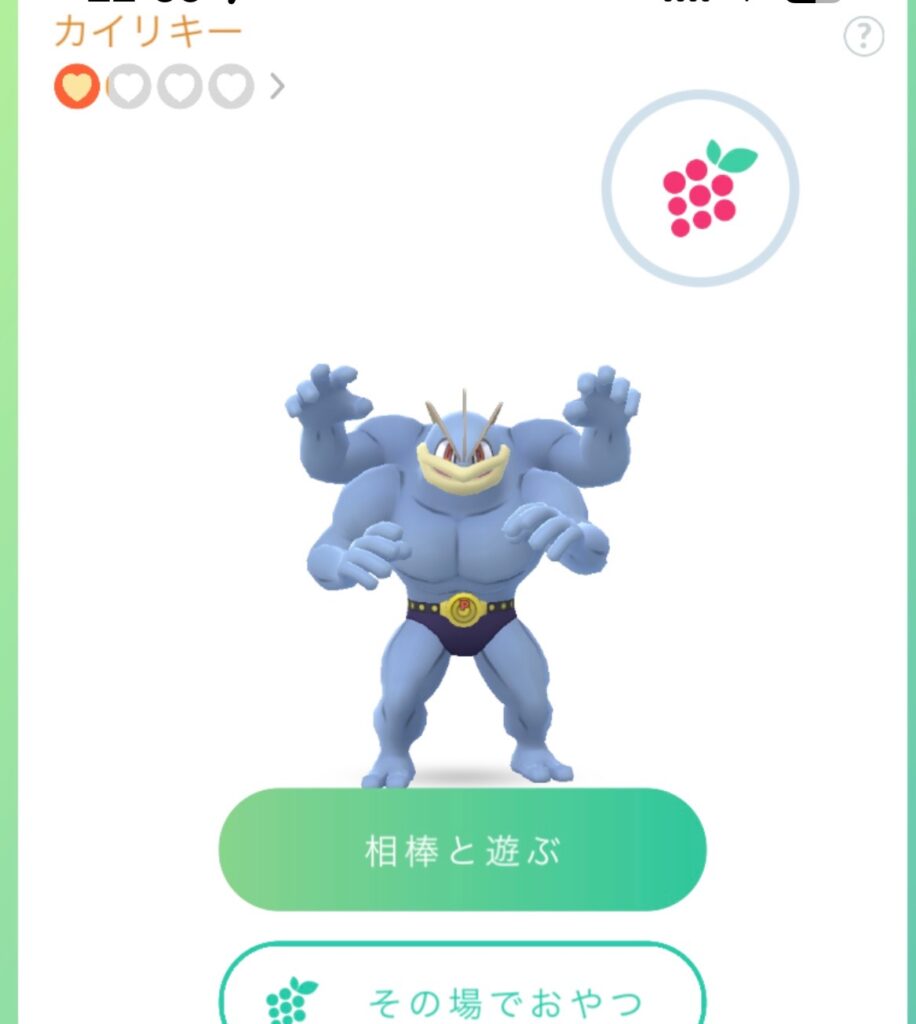
Task: Tap the 相棒と遊ぶ button
Action: coord(462,850)
